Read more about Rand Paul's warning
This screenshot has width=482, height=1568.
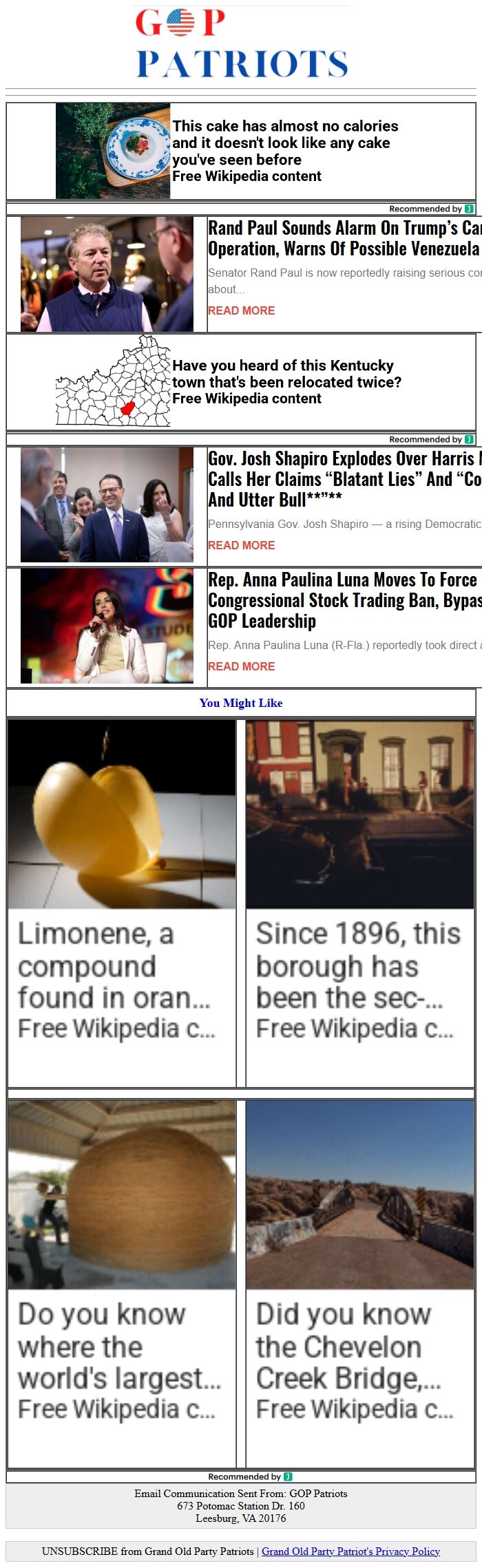coord(241,310)
